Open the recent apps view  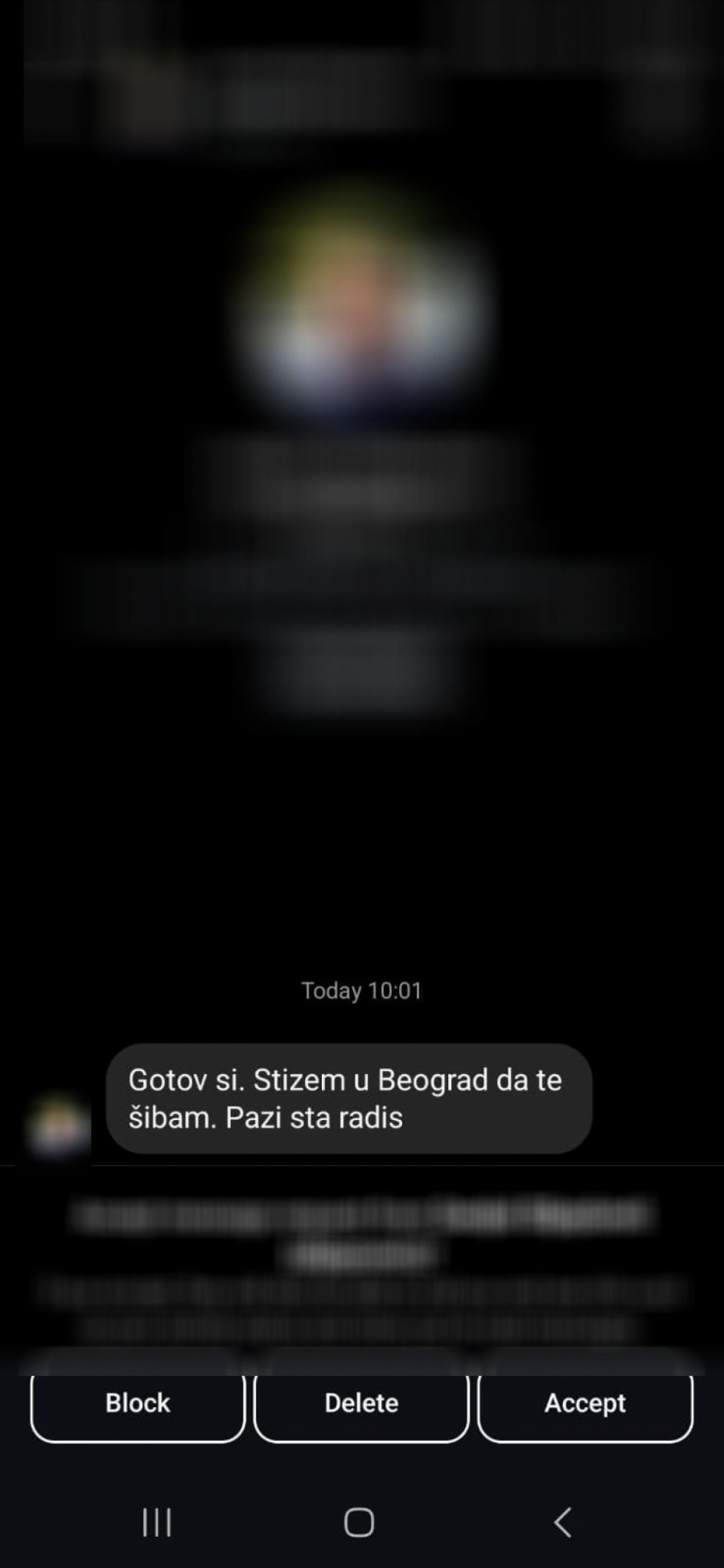157,1522
